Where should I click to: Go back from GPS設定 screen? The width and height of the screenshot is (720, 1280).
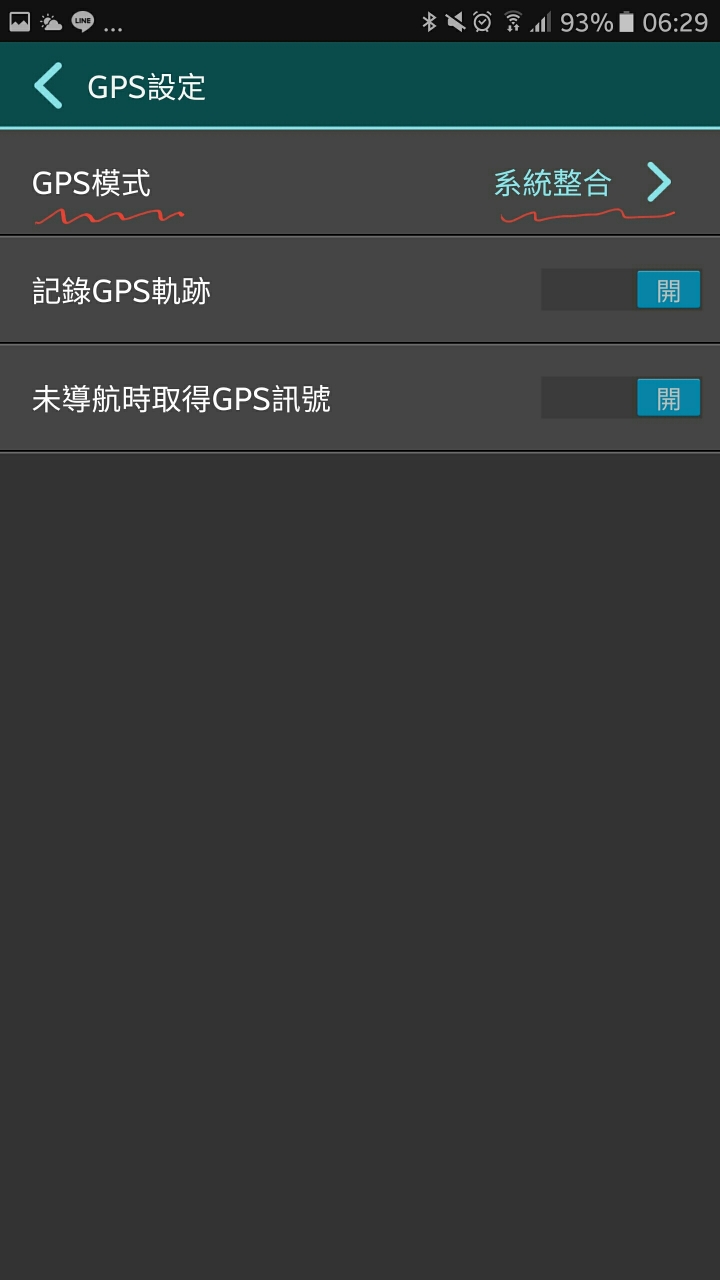(x=47, y=86)
